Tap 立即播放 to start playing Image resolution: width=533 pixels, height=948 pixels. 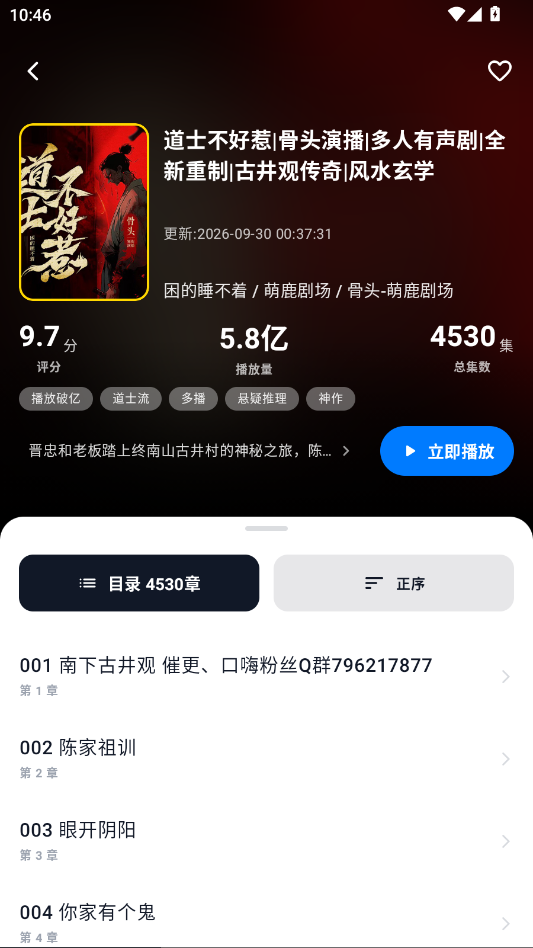(447, 451)
